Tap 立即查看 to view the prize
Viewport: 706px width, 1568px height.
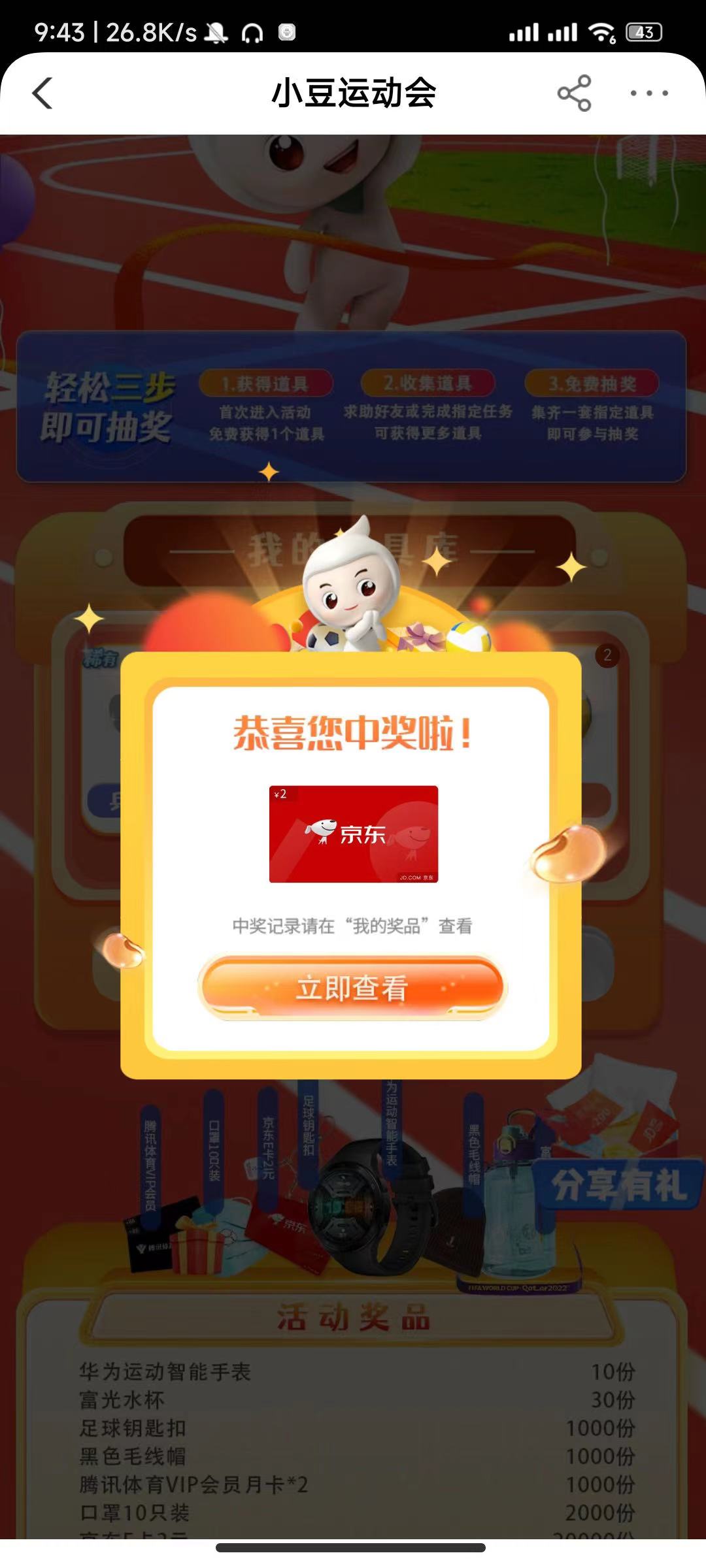point(352,987)
